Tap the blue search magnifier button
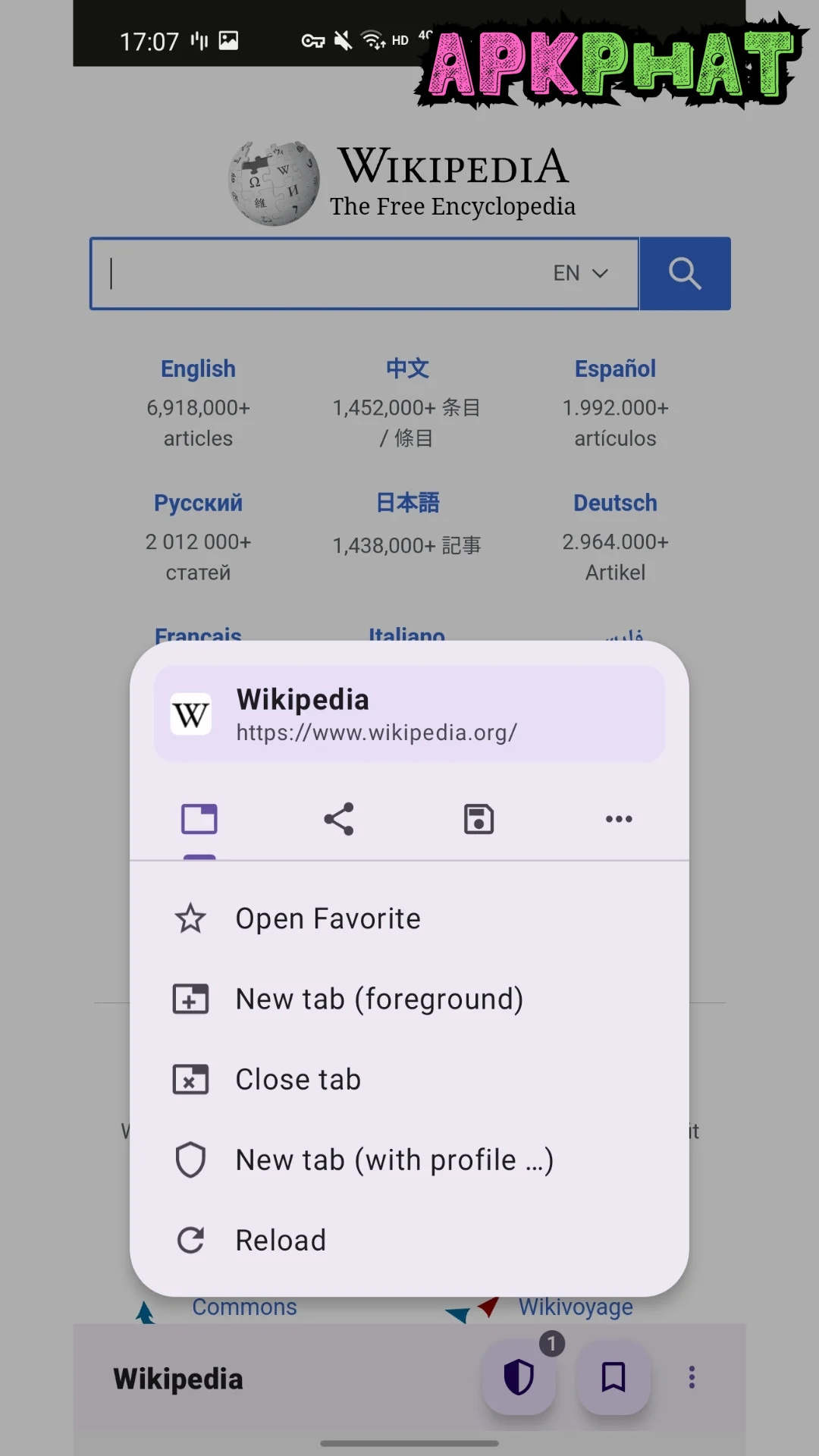The width and height of the screenshot is (819, 1456). 685,274
